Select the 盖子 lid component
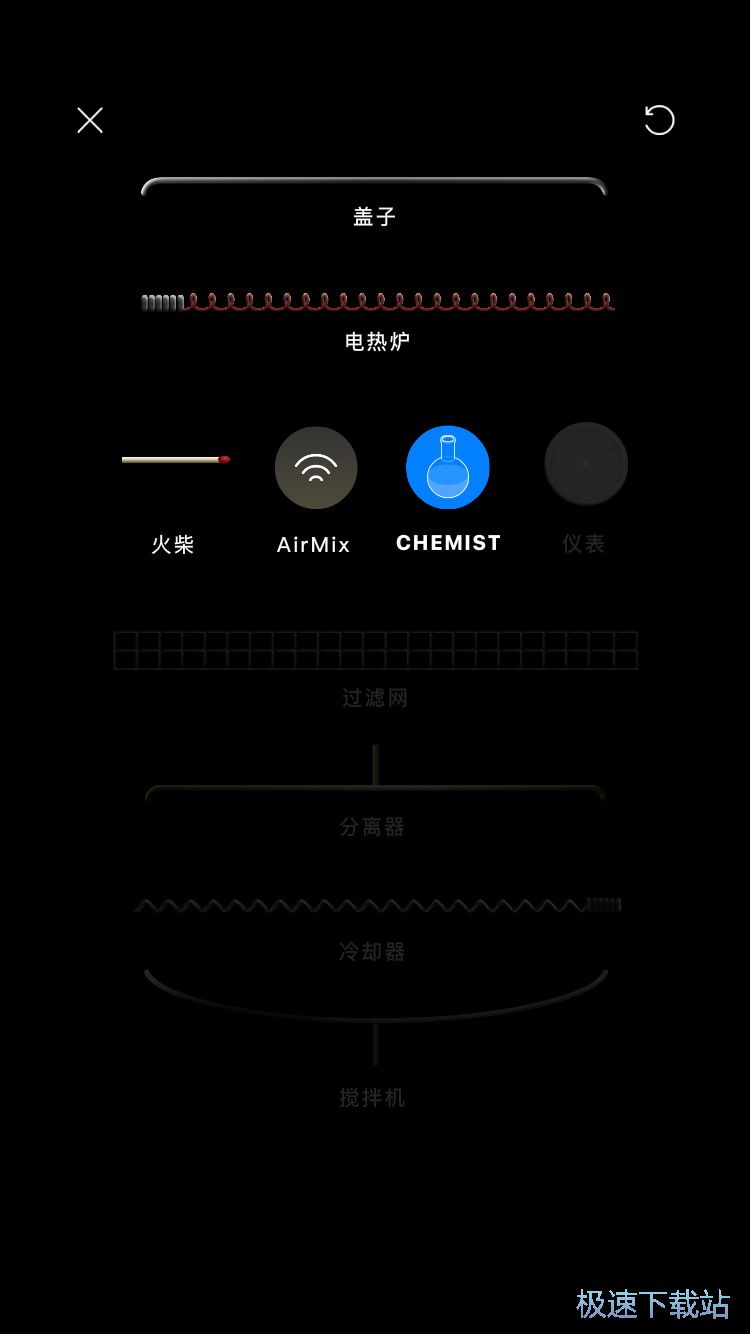 pyautogui.click(x=374, y=200)
